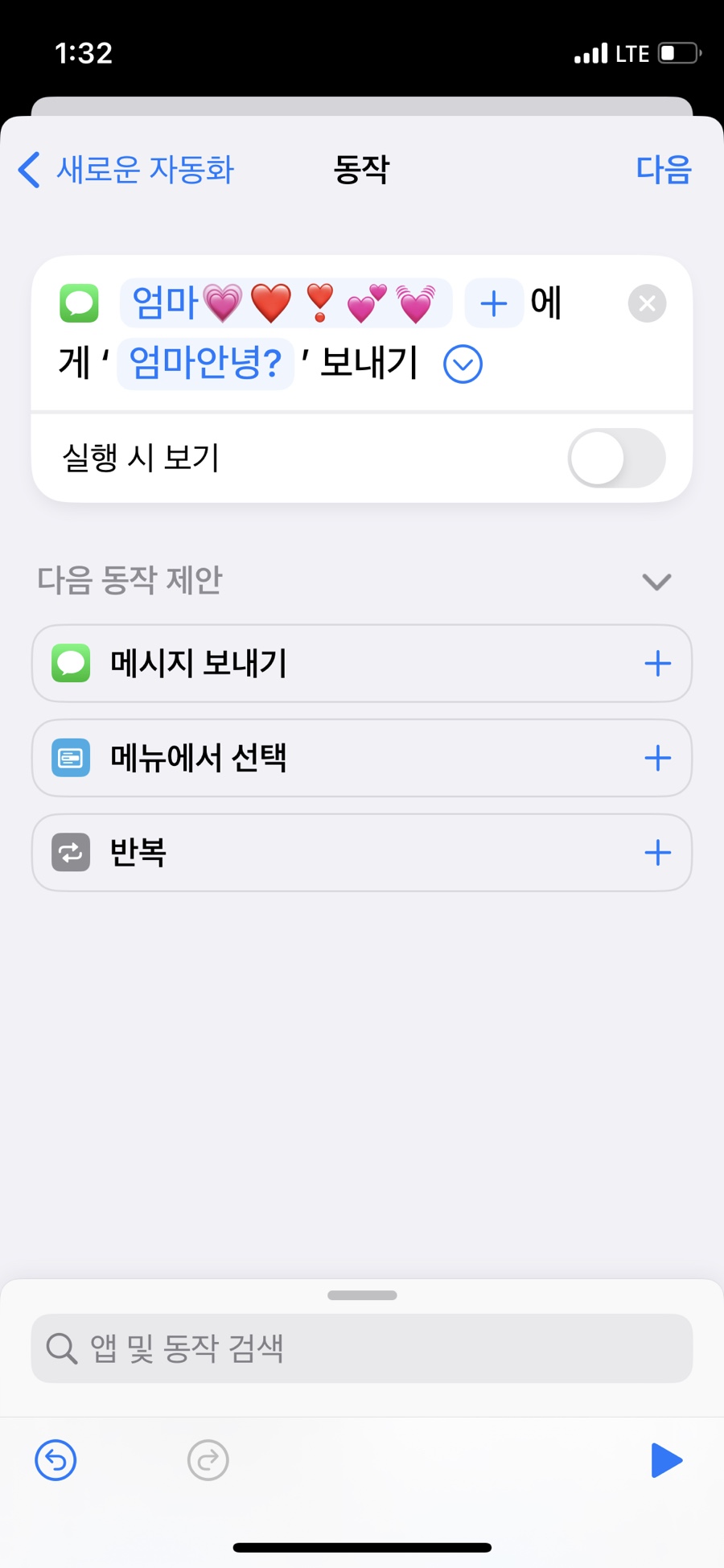Run the shortcut with play button
The width and height of the screenshot is (724, 1568).
point(666,1459)
